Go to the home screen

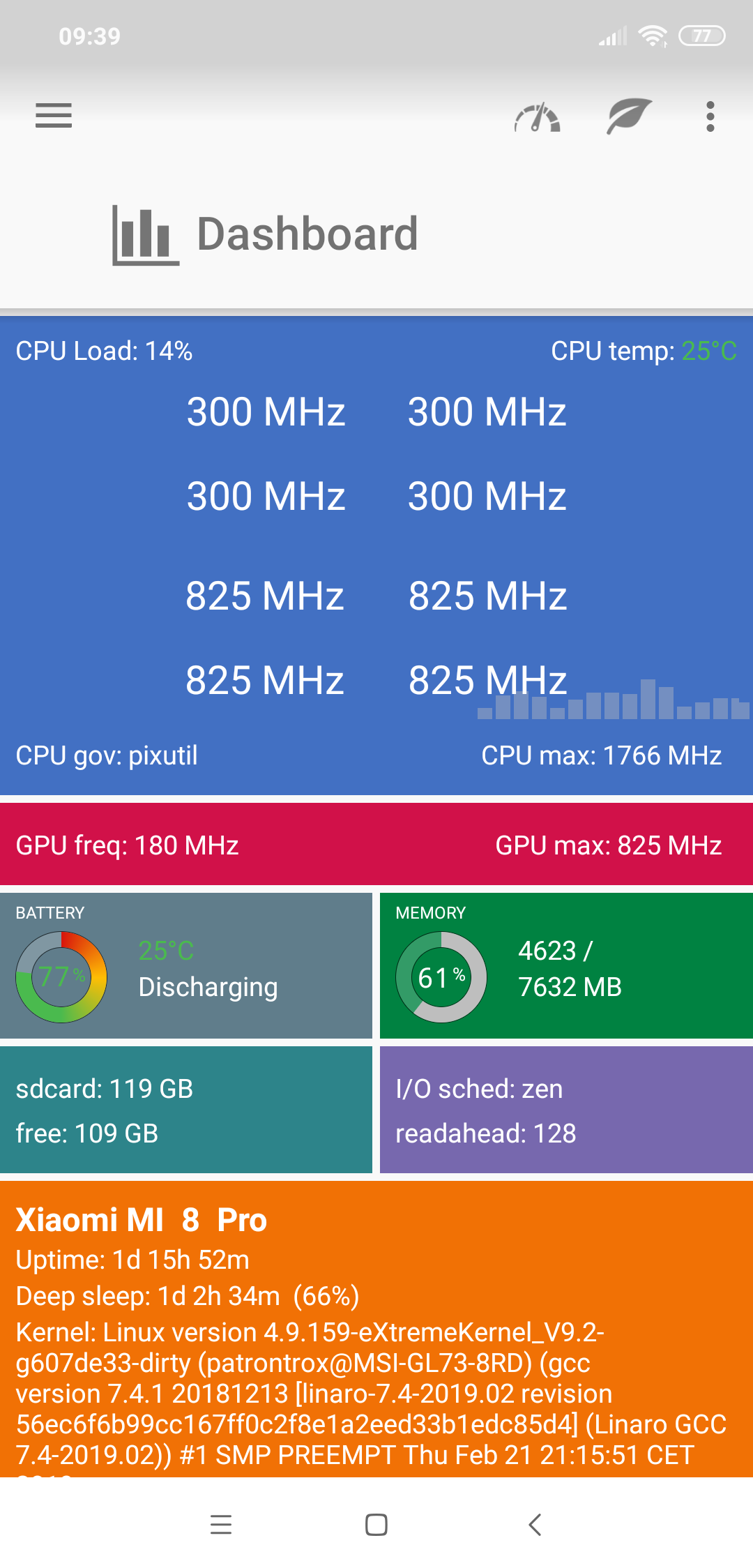pyautogui.click(x=376, y=1525)
